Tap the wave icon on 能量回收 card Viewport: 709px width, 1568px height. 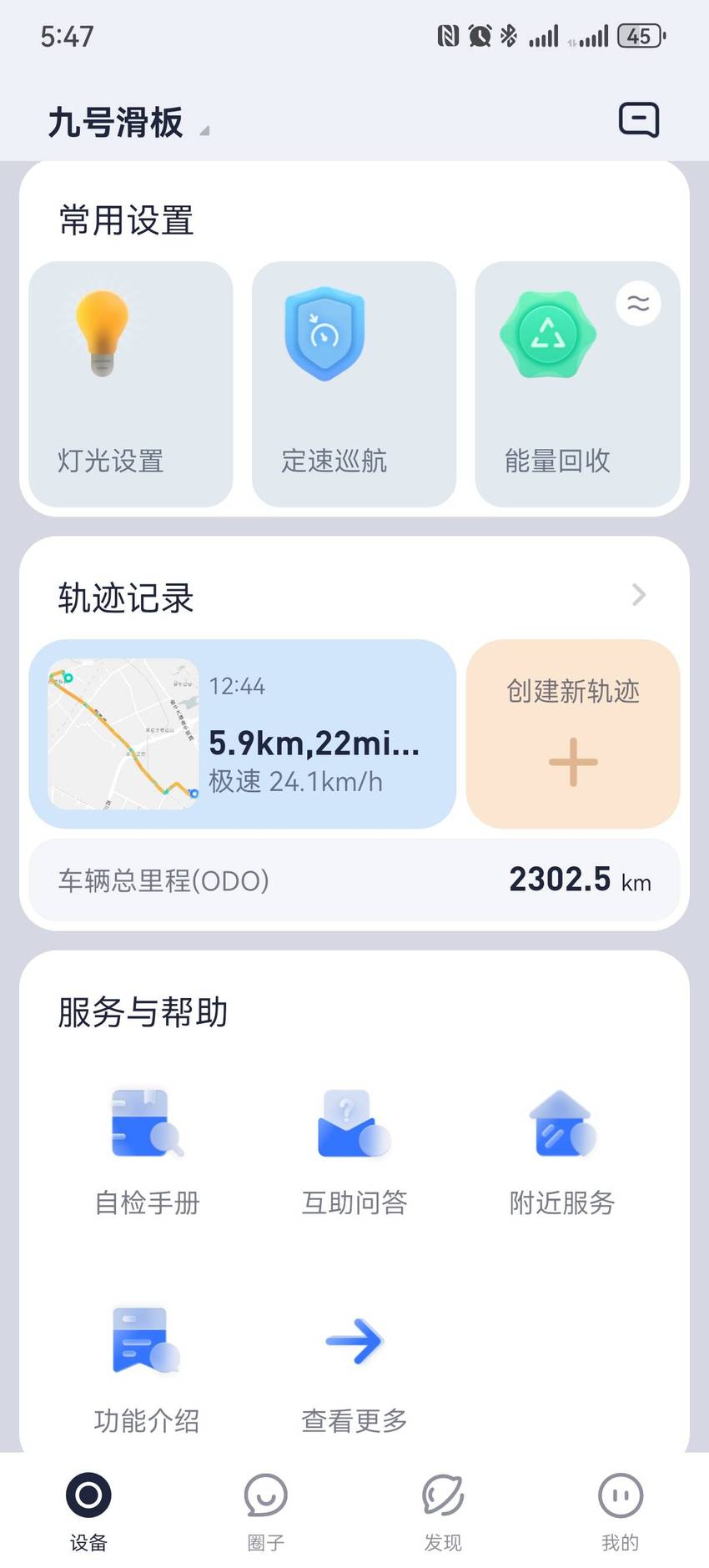point(638,304)
